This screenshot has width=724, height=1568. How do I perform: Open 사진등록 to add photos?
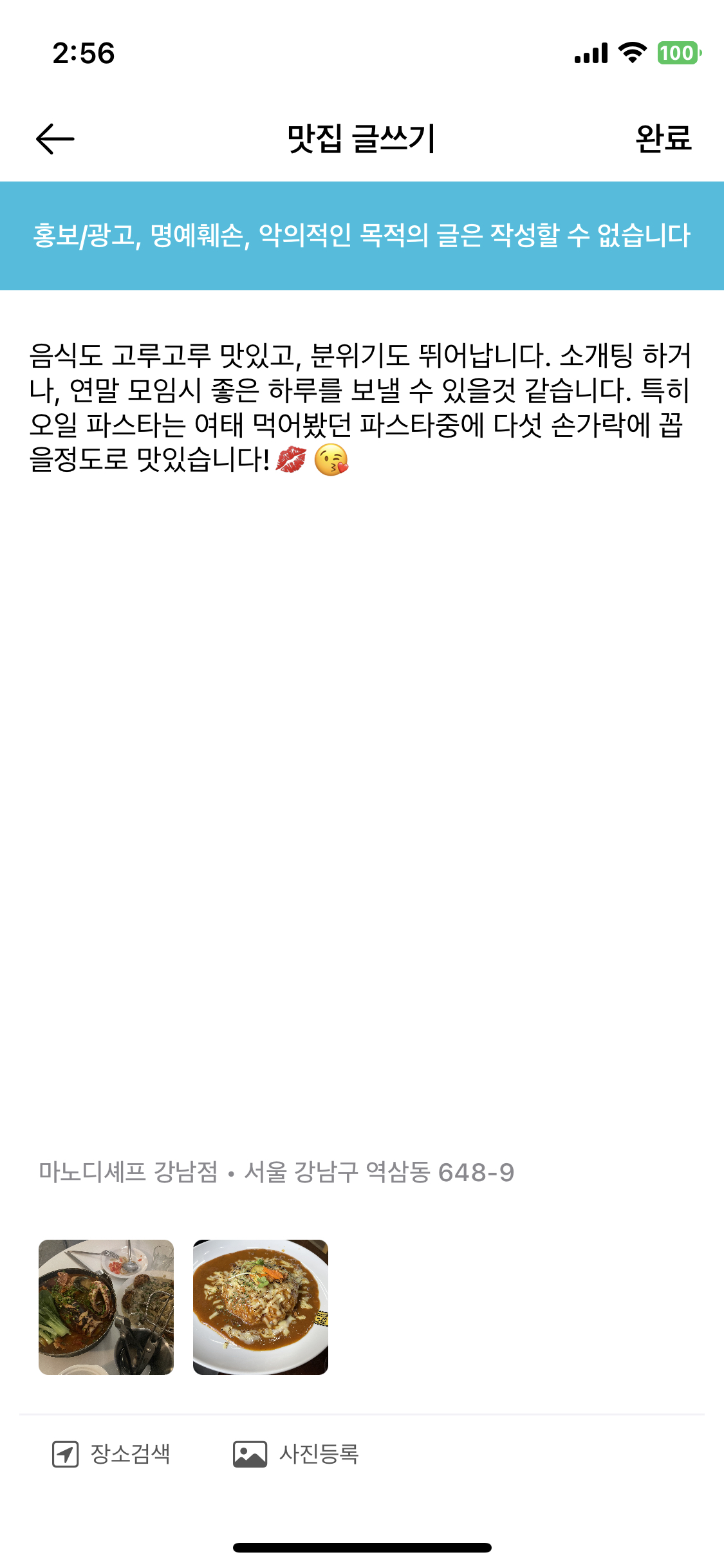(296, 1454)
